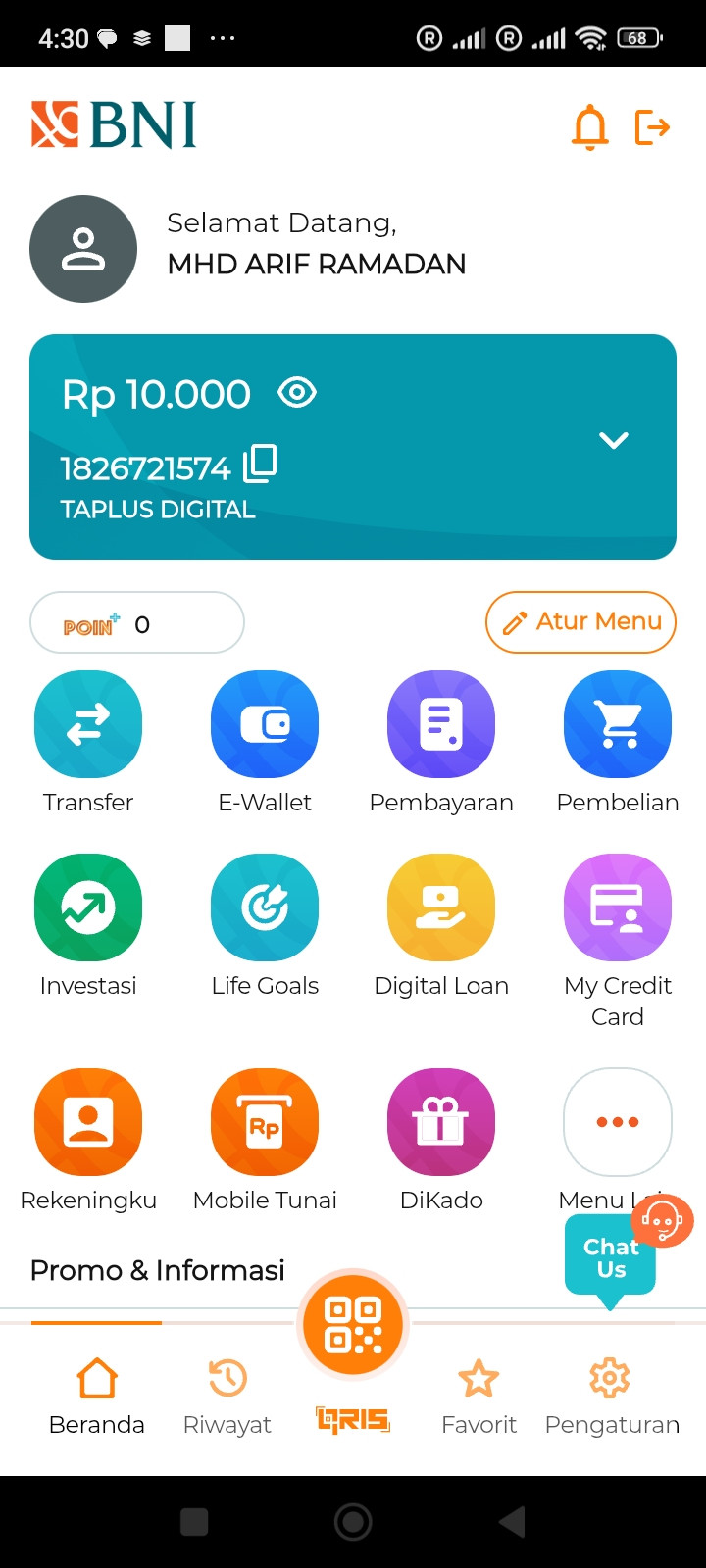Open Life Goals

tap(265, 908)
